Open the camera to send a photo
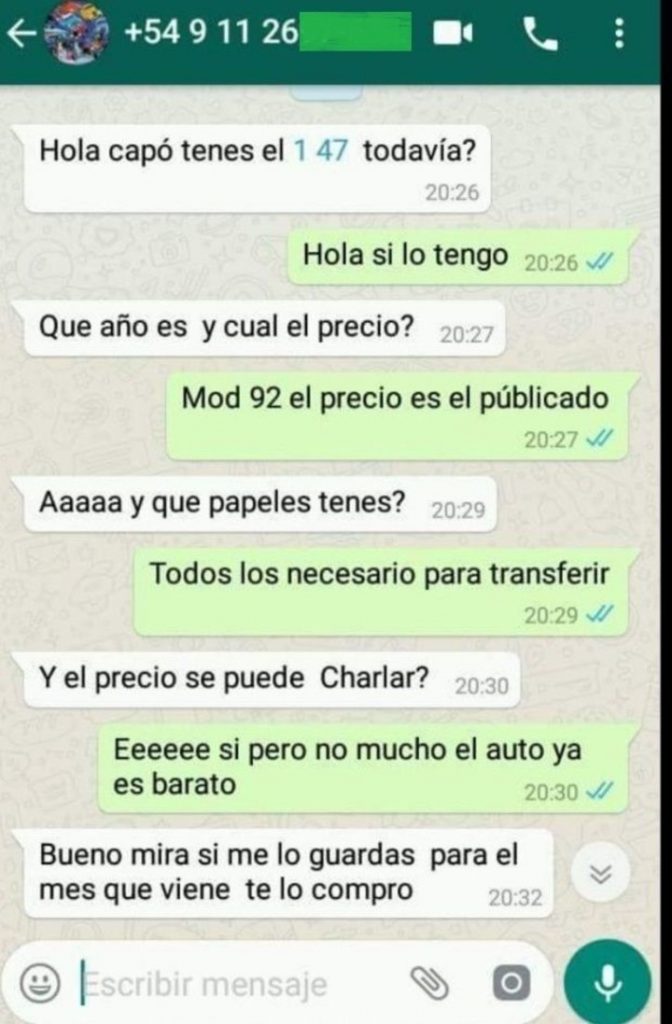Screen dimensions: 672x1024 (511, 984)
